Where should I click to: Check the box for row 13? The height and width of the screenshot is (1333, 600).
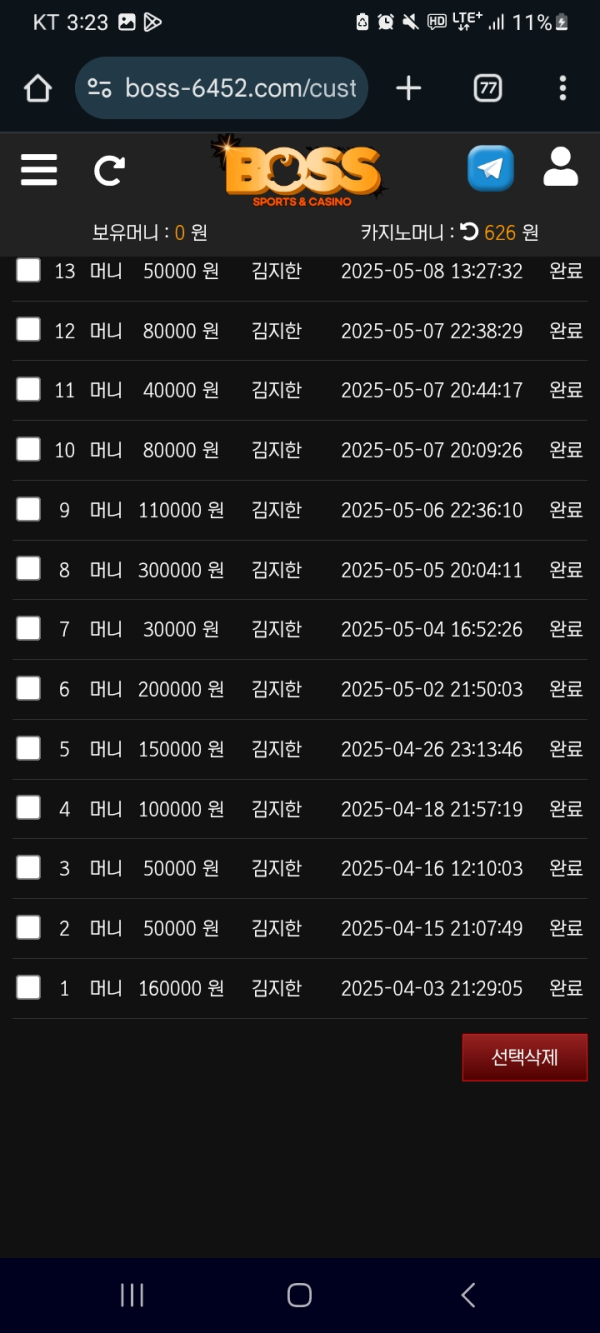coord(28,270)
